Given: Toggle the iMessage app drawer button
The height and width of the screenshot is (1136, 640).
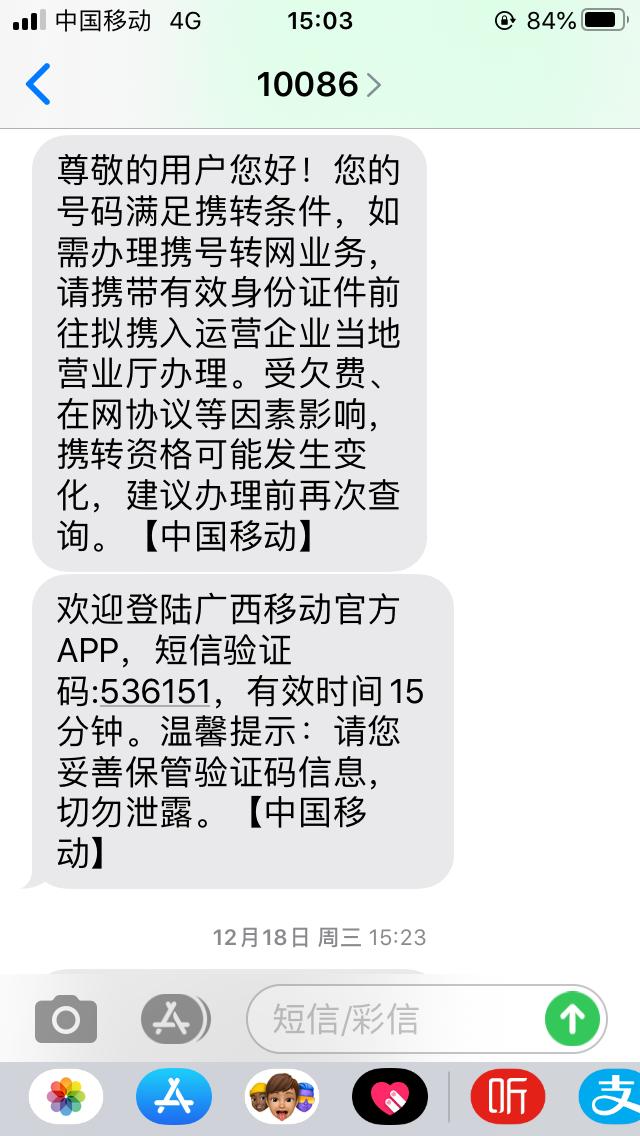Looking at the screenshot, I should point(176,1019).
